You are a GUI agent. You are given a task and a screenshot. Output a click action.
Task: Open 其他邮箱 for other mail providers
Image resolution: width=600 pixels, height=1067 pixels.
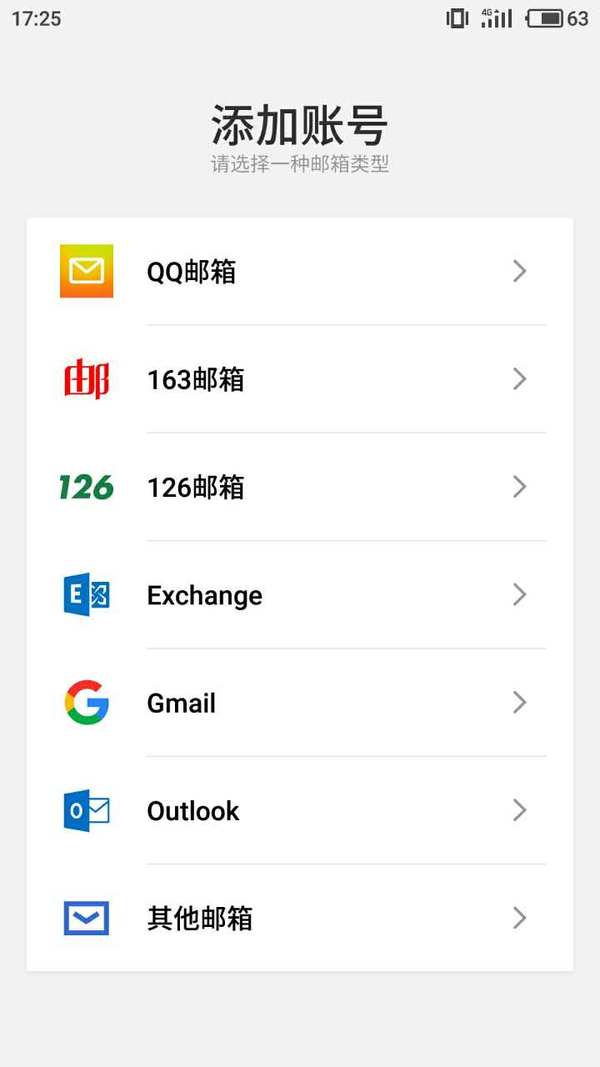click(x=300, y=918)
